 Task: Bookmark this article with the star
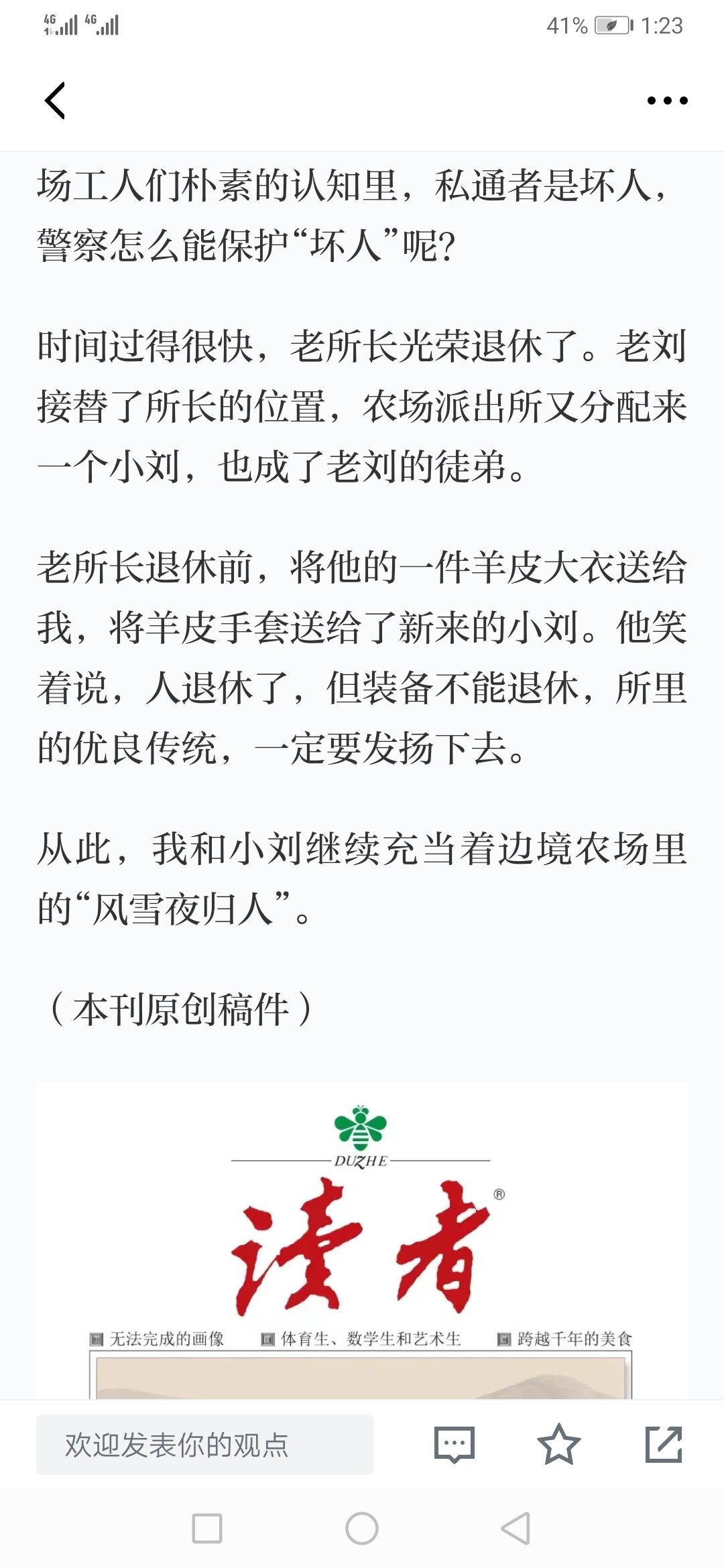click(x=558, y=1445)
